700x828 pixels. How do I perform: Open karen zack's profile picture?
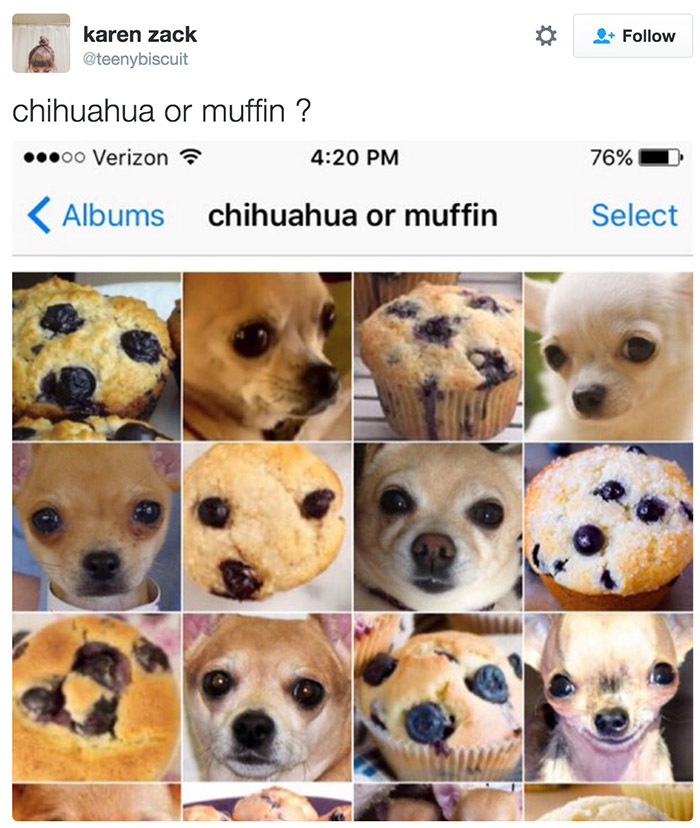(x=41, y=44)
